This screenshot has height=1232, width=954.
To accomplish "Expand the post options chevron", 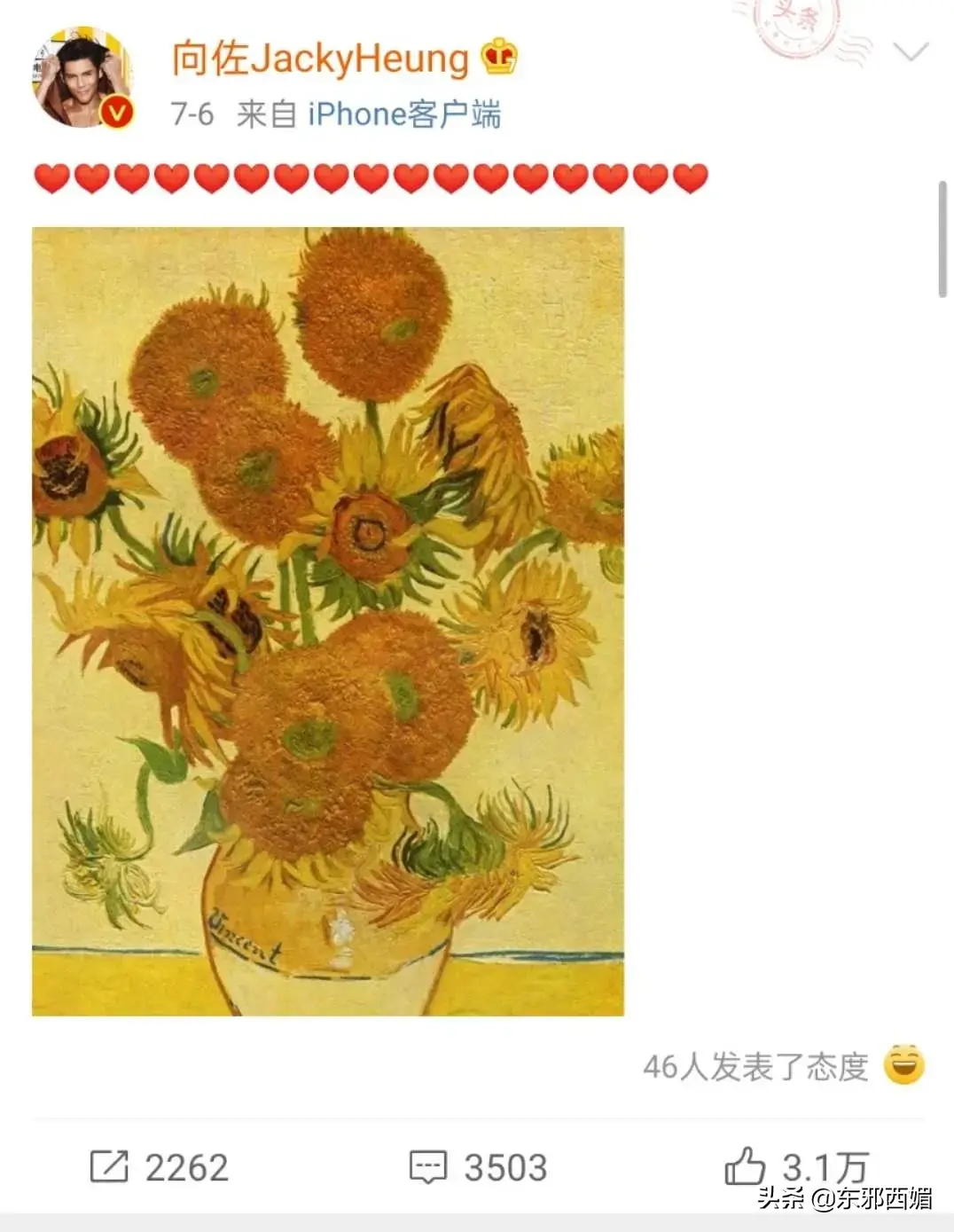I will pyautogui.click(x=911, y=53).
